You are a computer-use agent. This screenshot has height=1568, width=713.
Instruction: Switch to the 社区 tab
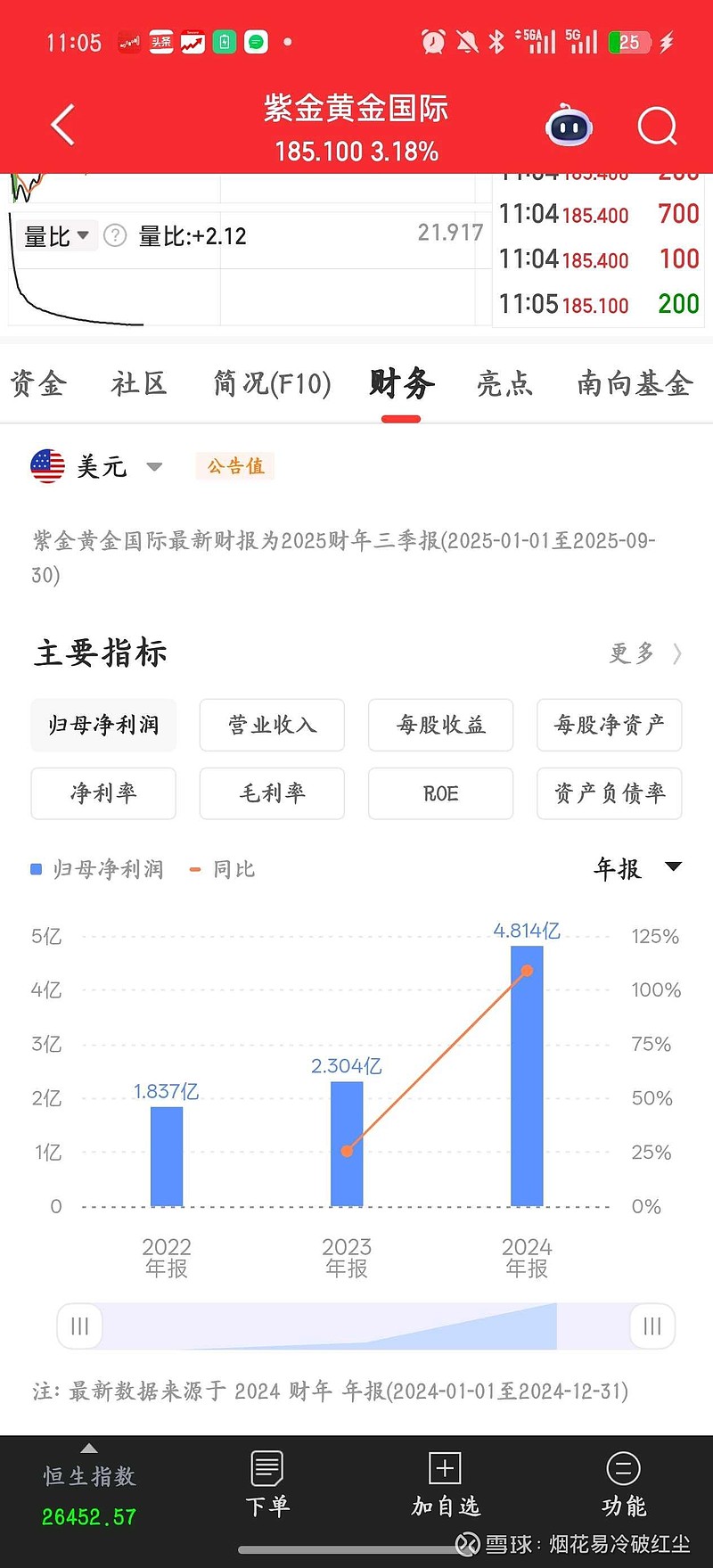[x=138, y=383]
